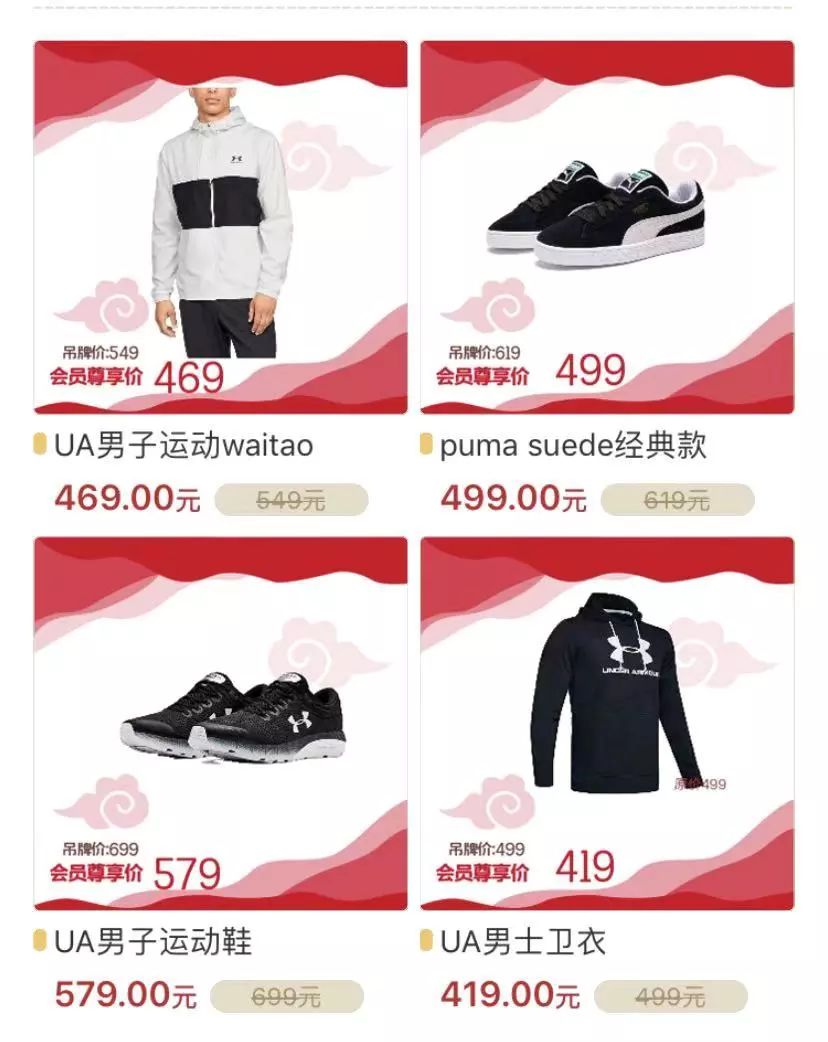View the puma suede经典款 shoe listing
Screen dimensions: 828x1042
coord(606,227)
